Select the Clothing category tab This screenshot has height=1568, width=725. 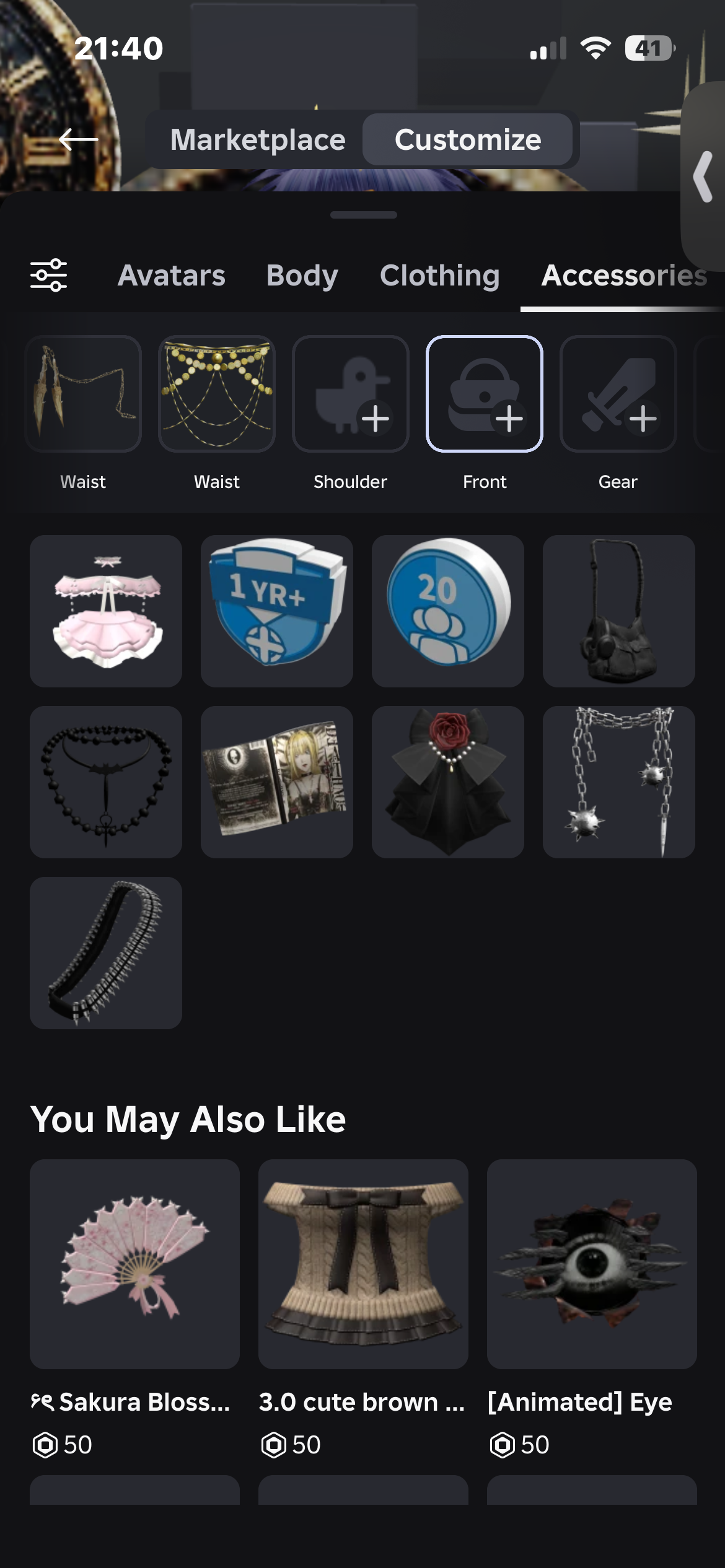tap(439, 276)
